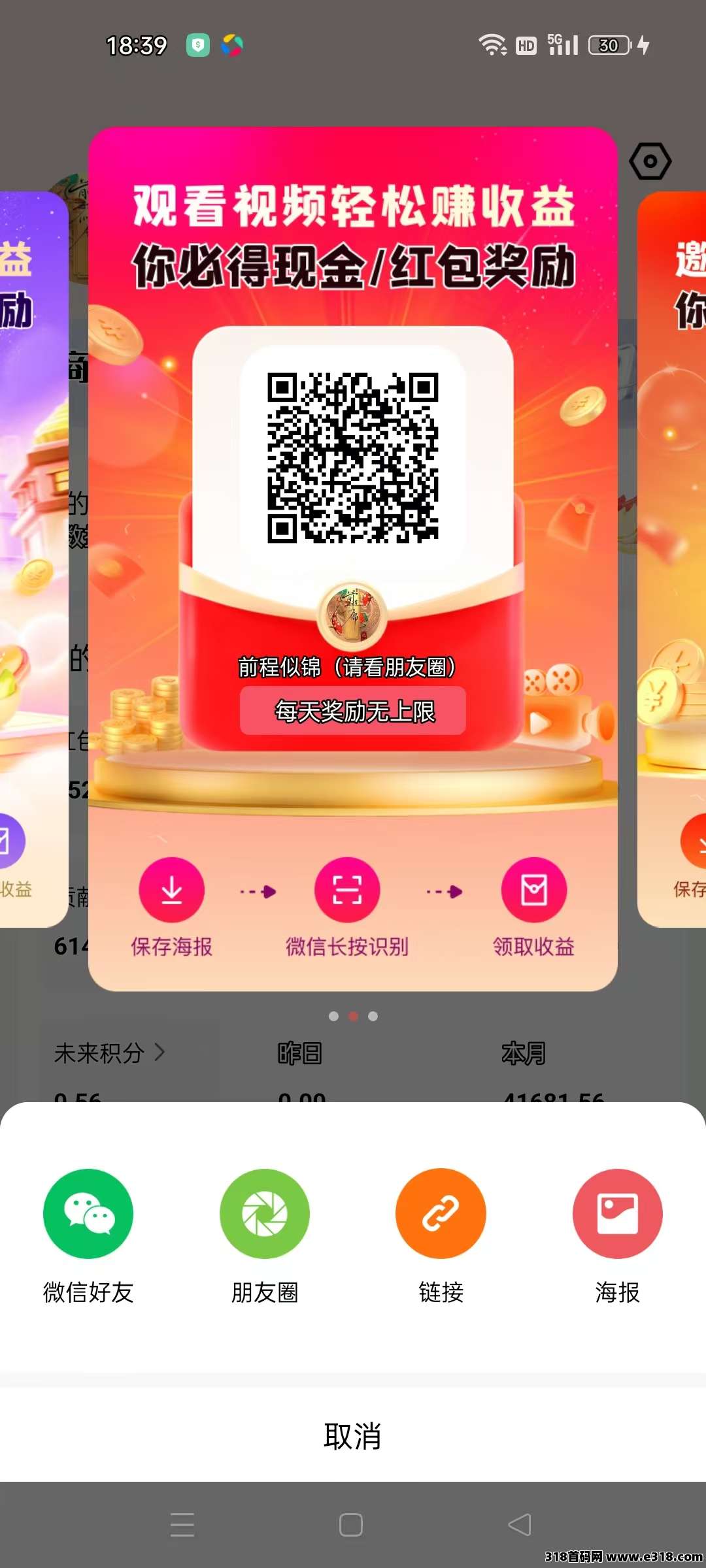Go to the system home button
The width and height of the screenshot is (706, 1568).
tap(351, 1525)
